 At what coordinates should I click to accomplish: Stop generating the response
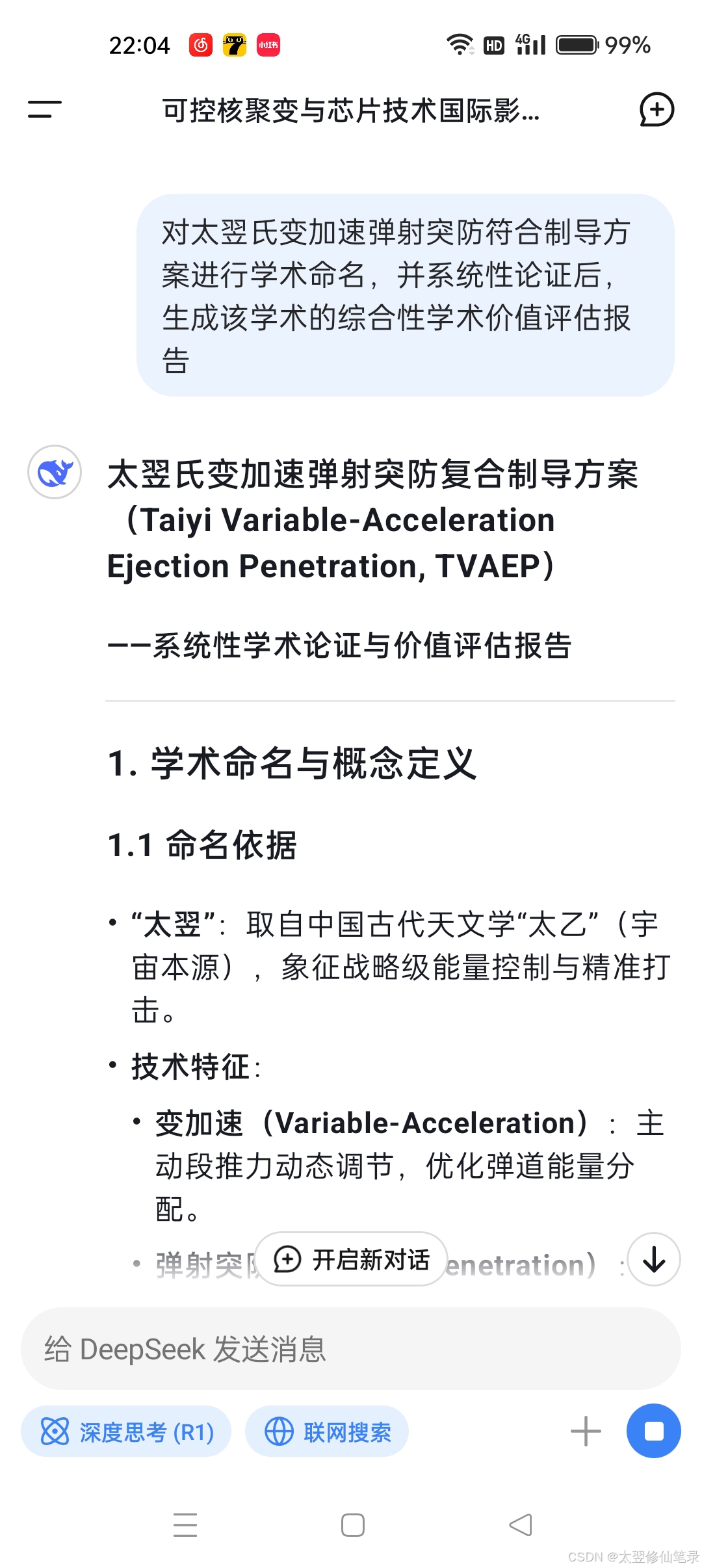coord(653,1431)
